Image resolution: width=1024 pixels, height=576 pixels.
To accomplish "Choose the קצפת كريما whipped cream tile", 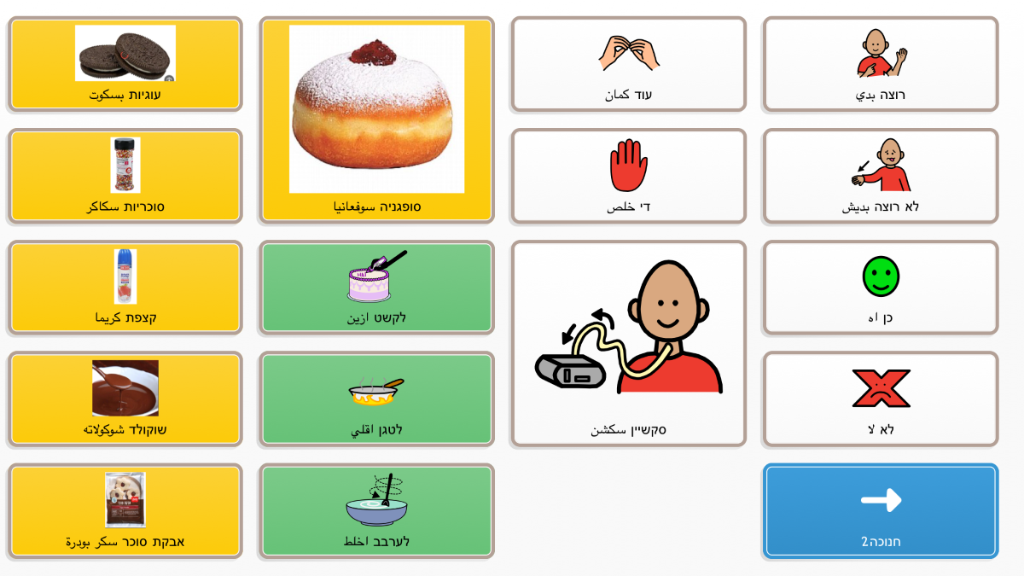I will [x=125, y=288].
